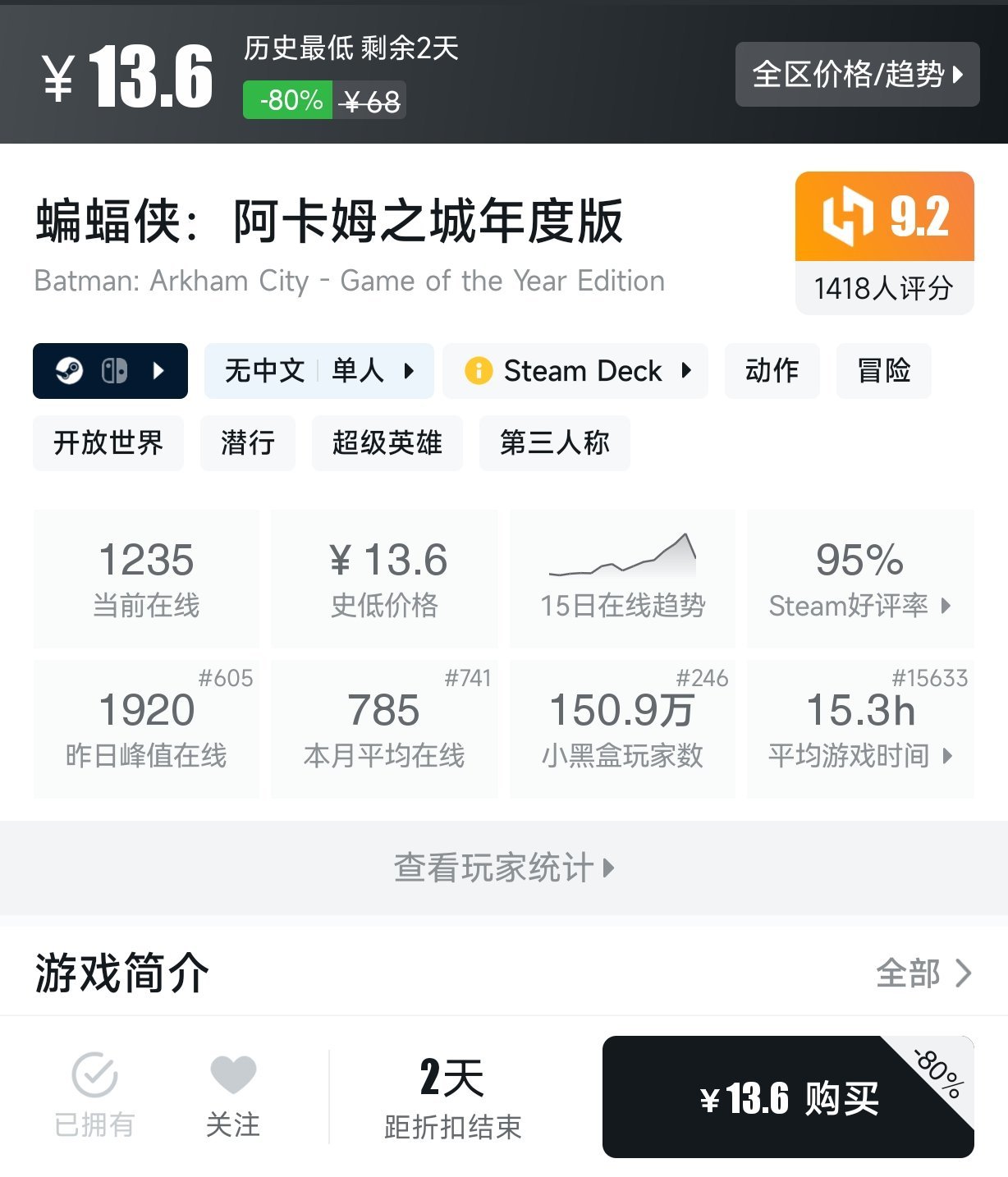Select the Nintendo Switch platform icon
Viewport: 1008px width, 1177px height.
click(114, 371)
